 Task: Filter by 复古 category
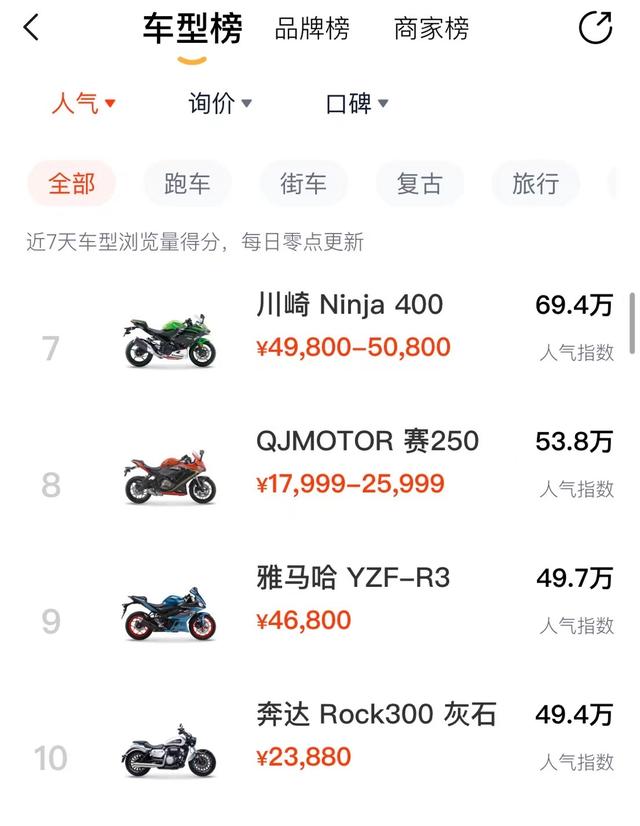419,184
